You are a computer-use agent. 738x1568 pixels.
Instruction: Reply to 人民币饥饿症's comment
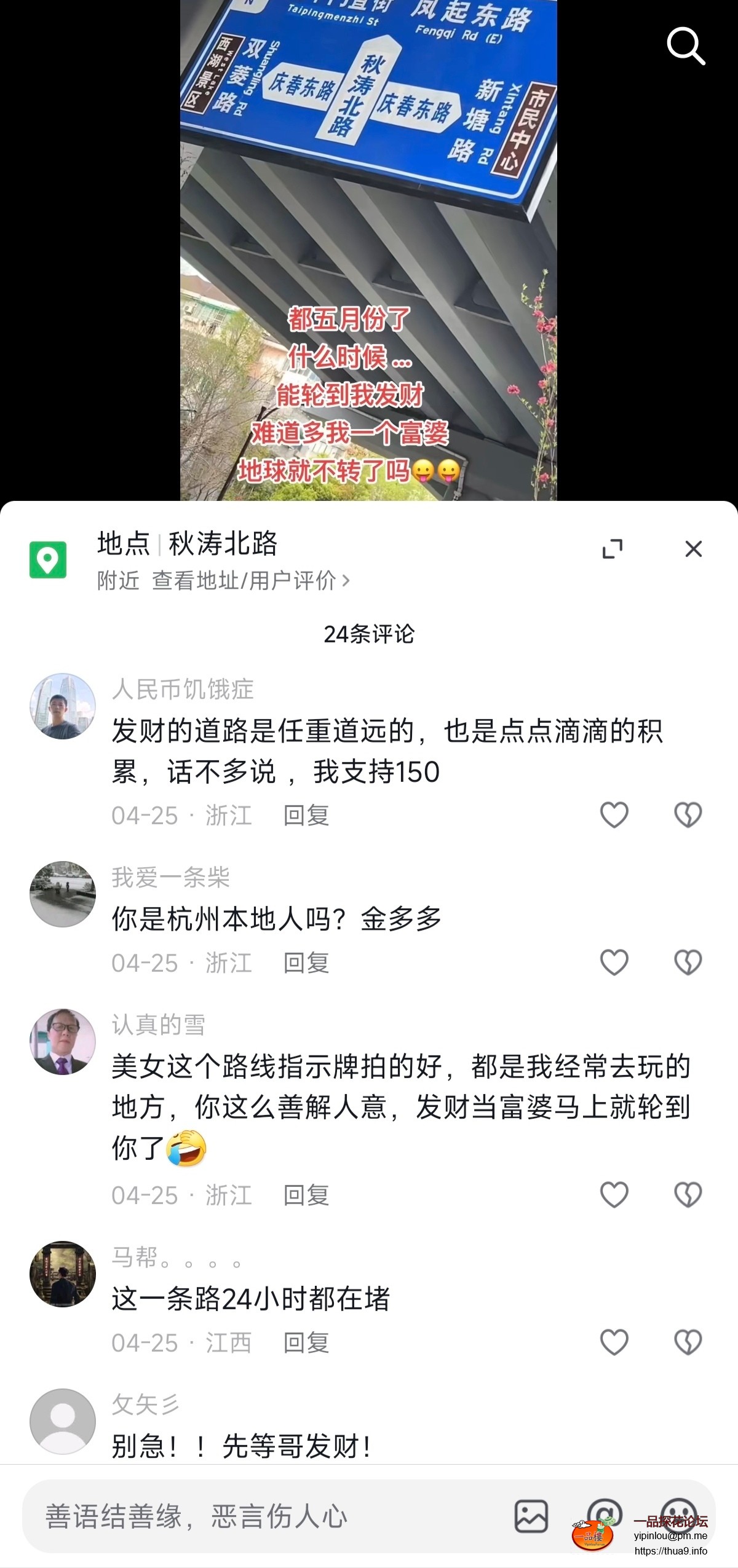[x=306, y=816]
